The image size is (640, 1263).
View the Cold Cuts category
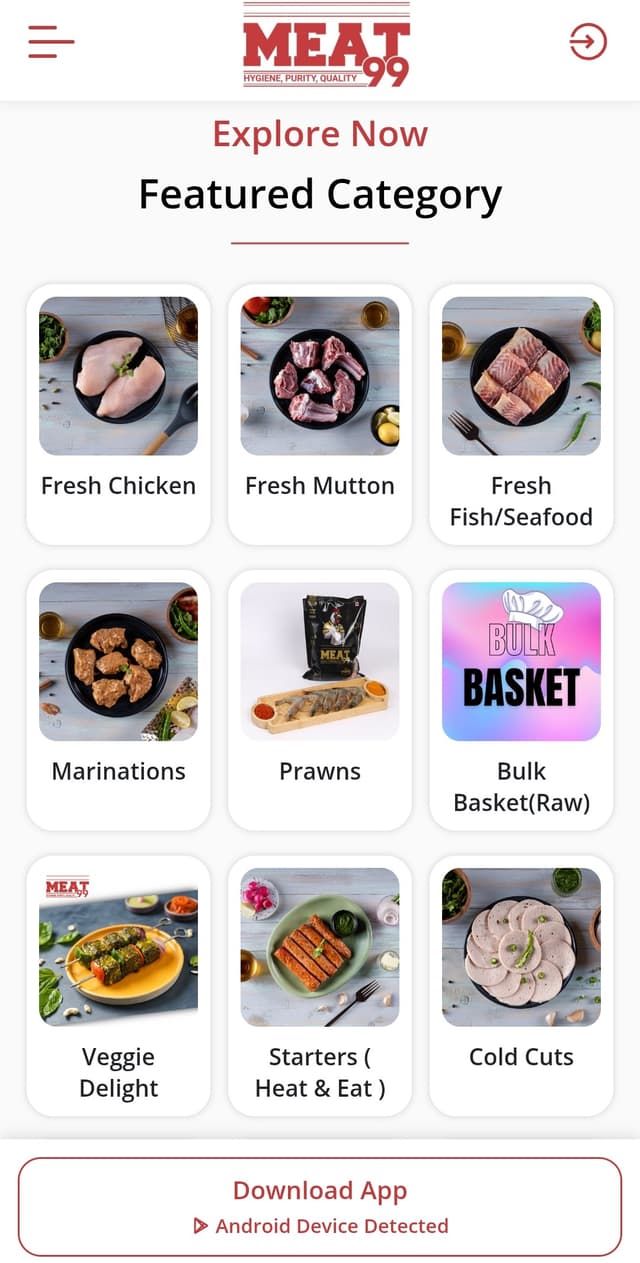coord(521,986)
